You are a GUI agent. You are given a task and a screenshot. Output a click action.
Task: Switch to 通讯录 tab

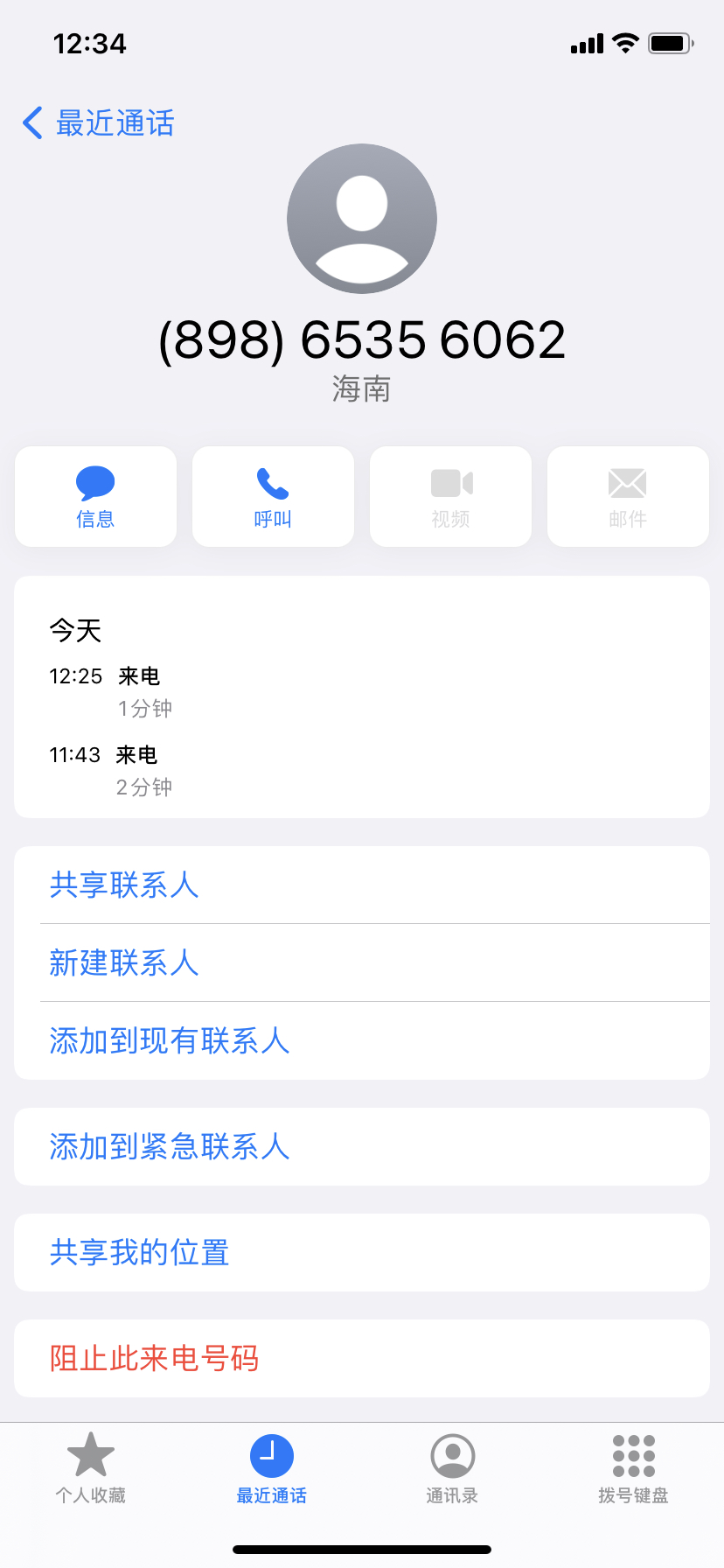(452, 1466)
